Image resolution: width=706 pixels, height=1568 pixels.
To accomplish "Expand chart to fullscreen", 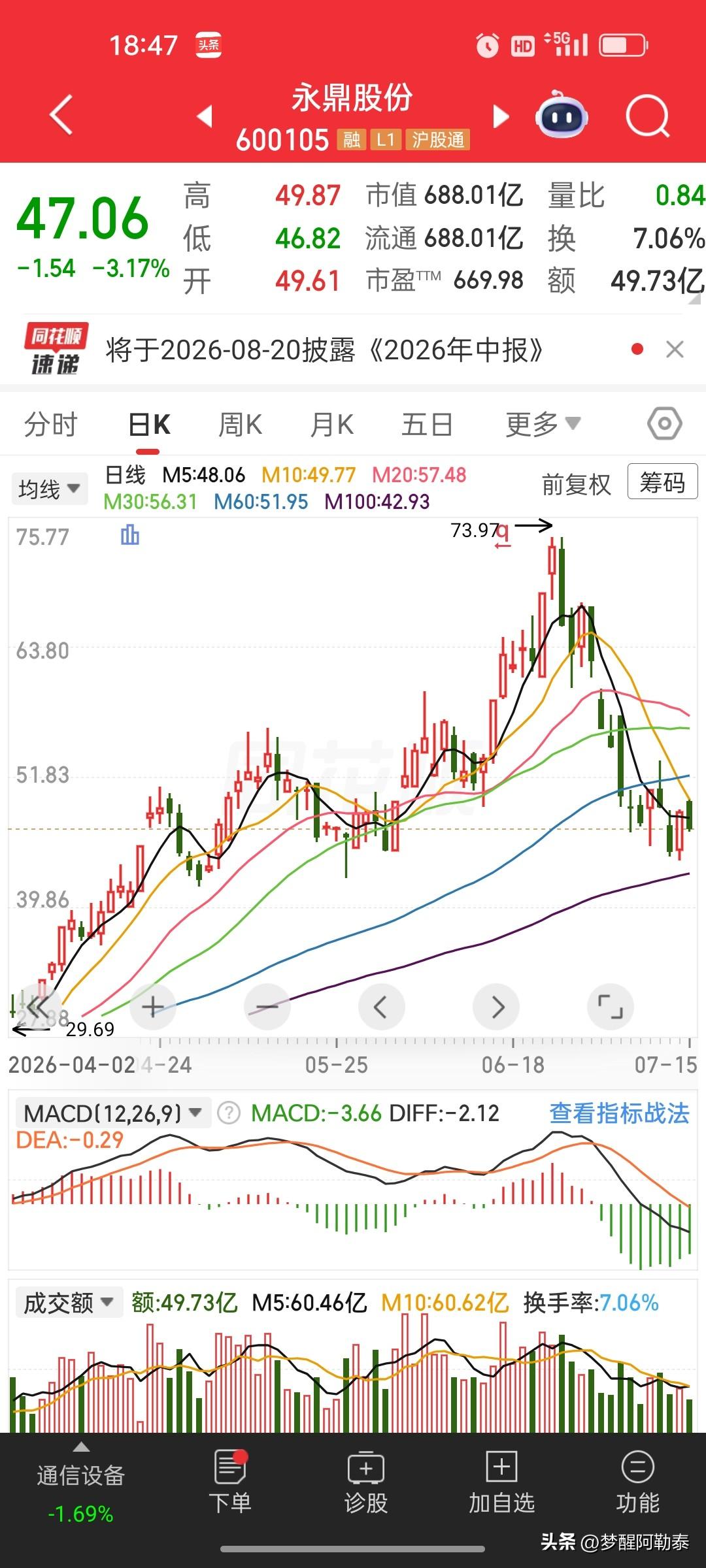I will pyautogui.click(x=611, y=1007).
